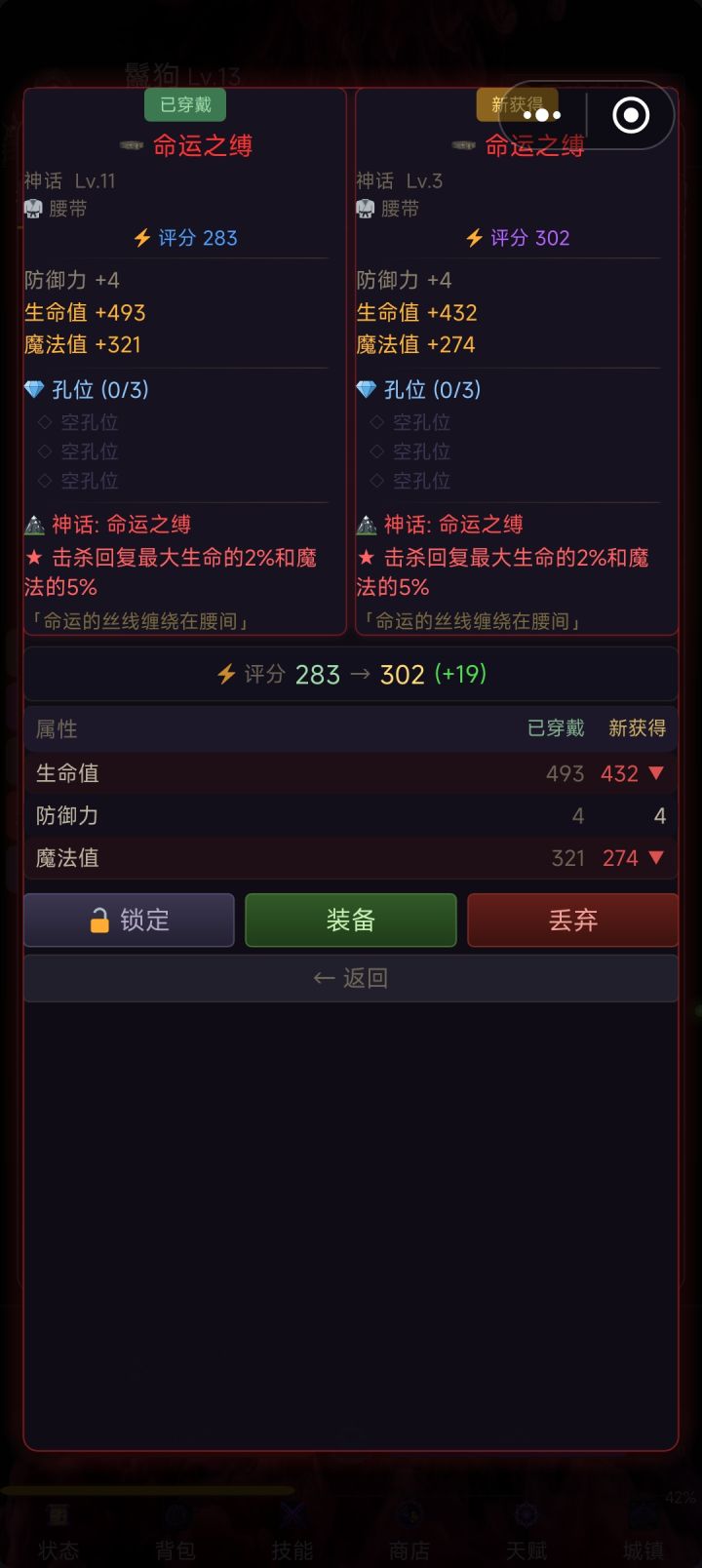This screenshot has height=1568, width=702.
Task: Select the 已穿戴 equipped column header
Action: [554, 728]
